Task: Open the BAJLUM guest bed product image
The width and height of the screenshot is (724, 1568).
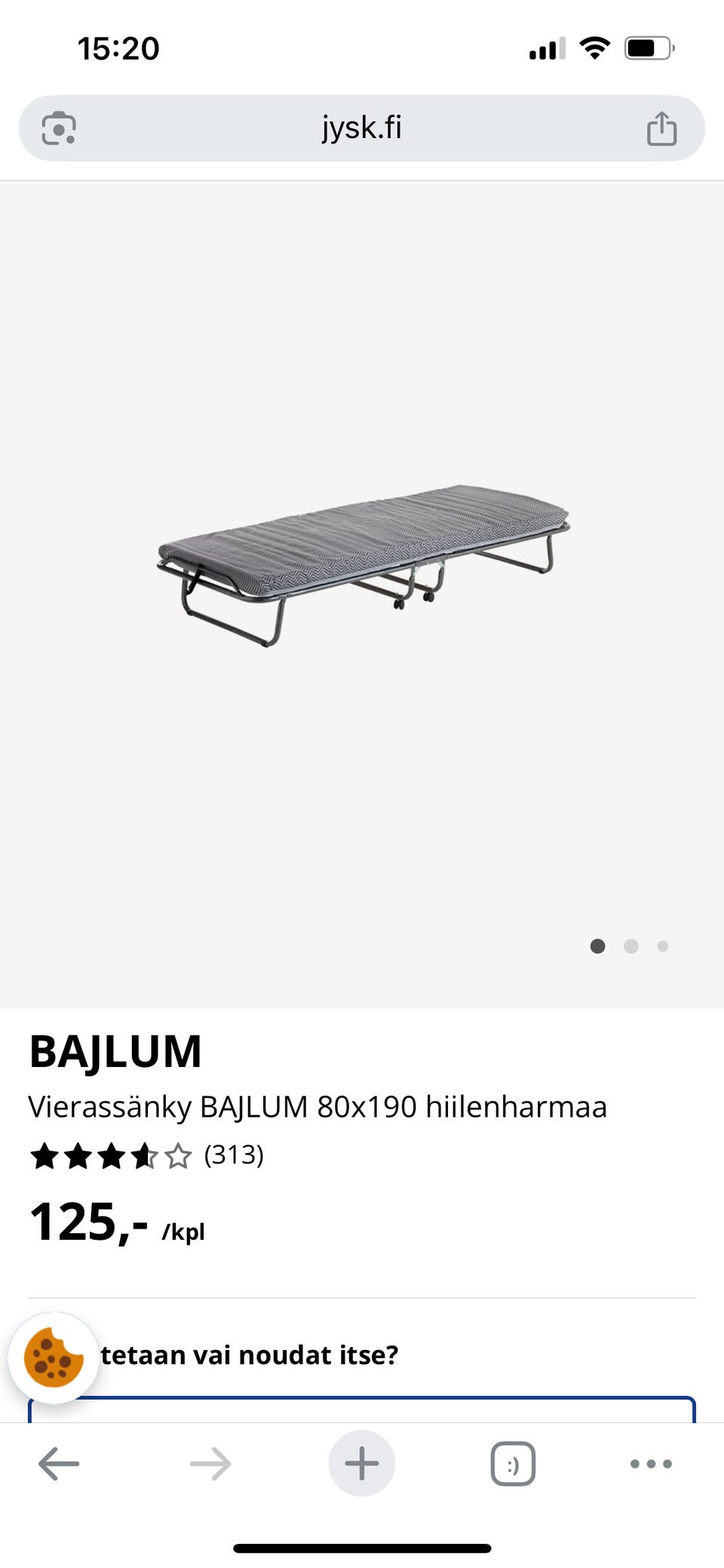Action: click(x=363, y=564)
